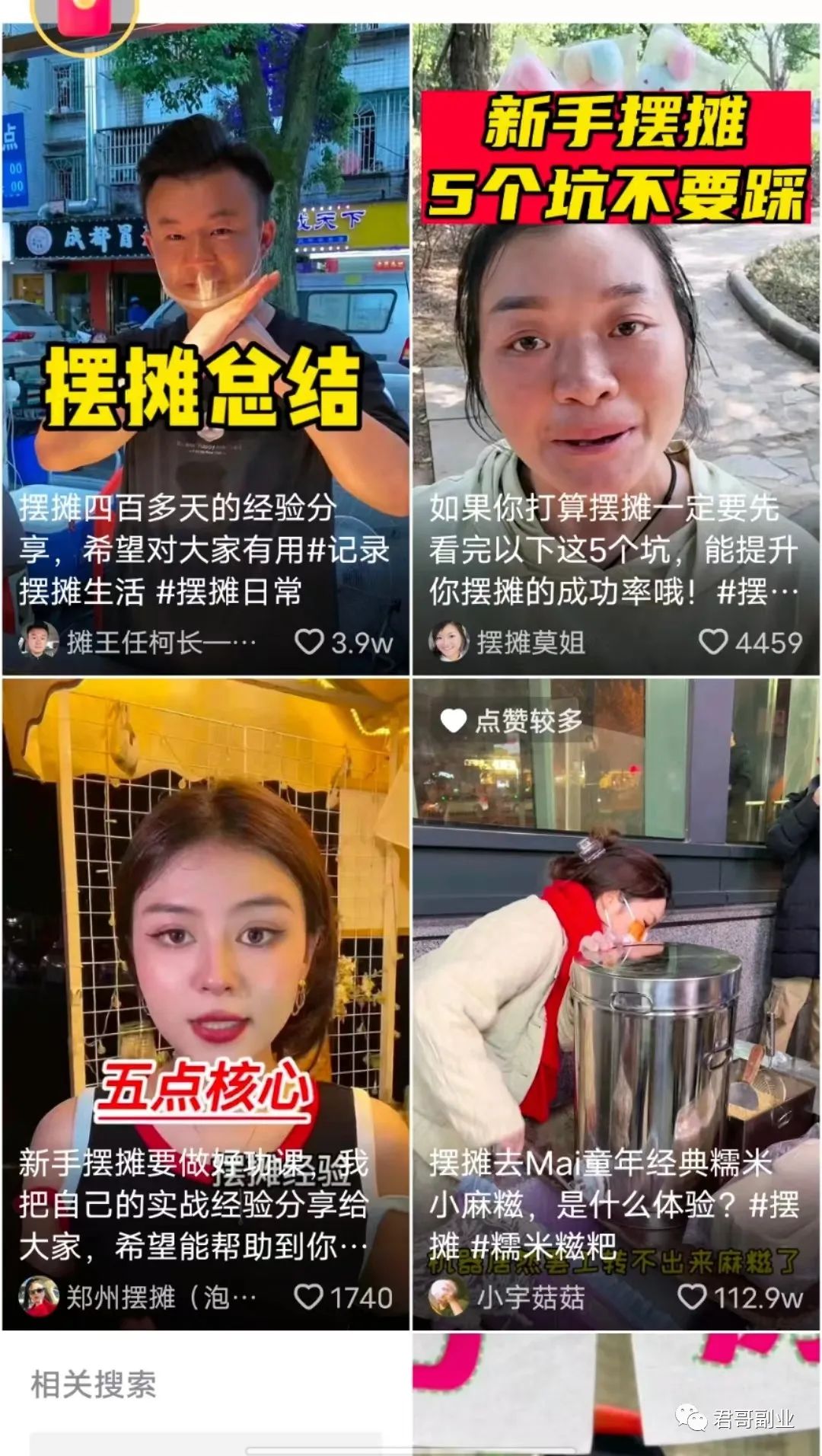View 小宇菇菇's profile
The width and height of the screenshot is (822, 1456).
[449, 1297]
